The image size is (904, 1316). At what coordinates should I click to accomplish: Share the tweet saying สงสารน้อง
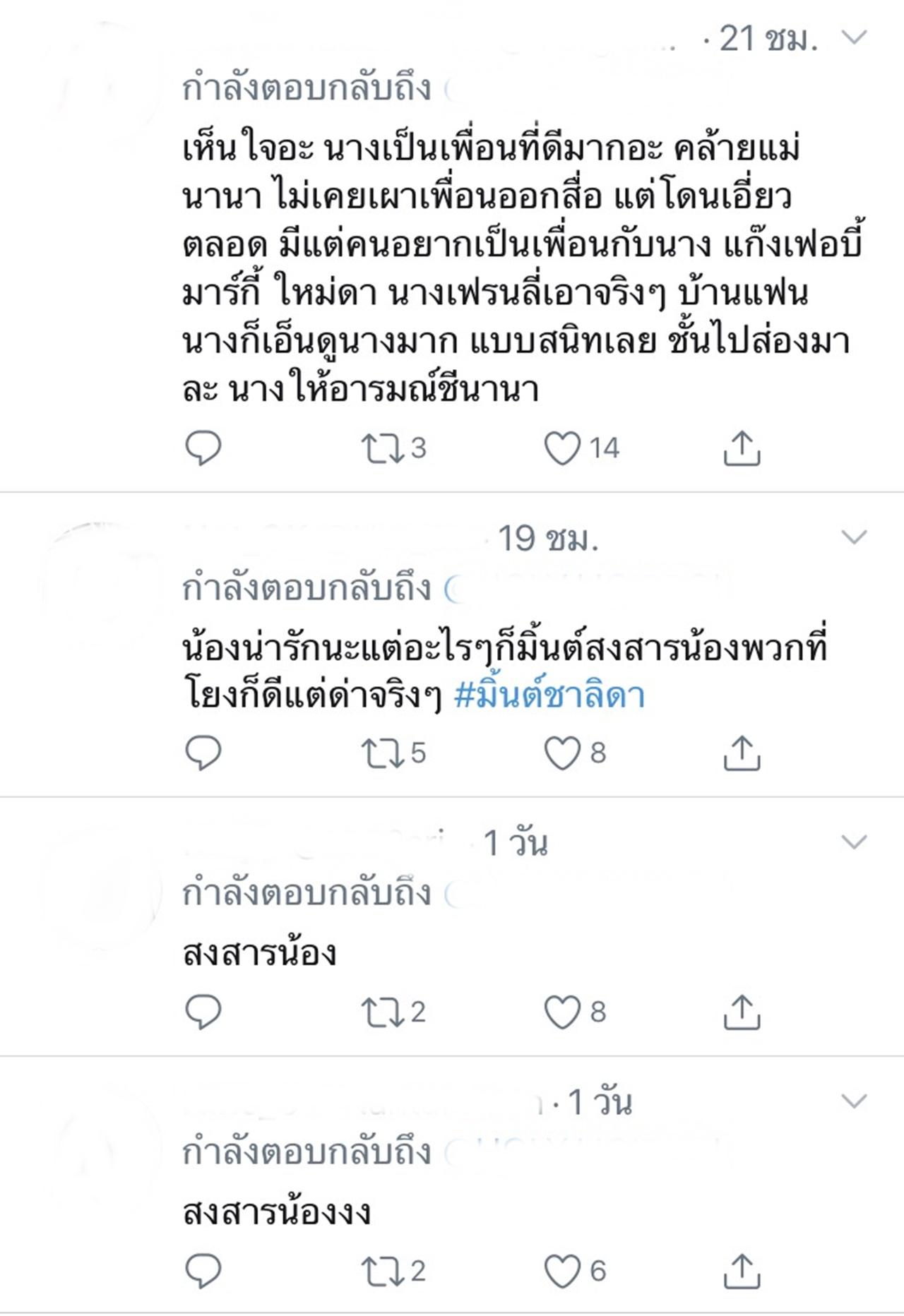[742, 1012]
